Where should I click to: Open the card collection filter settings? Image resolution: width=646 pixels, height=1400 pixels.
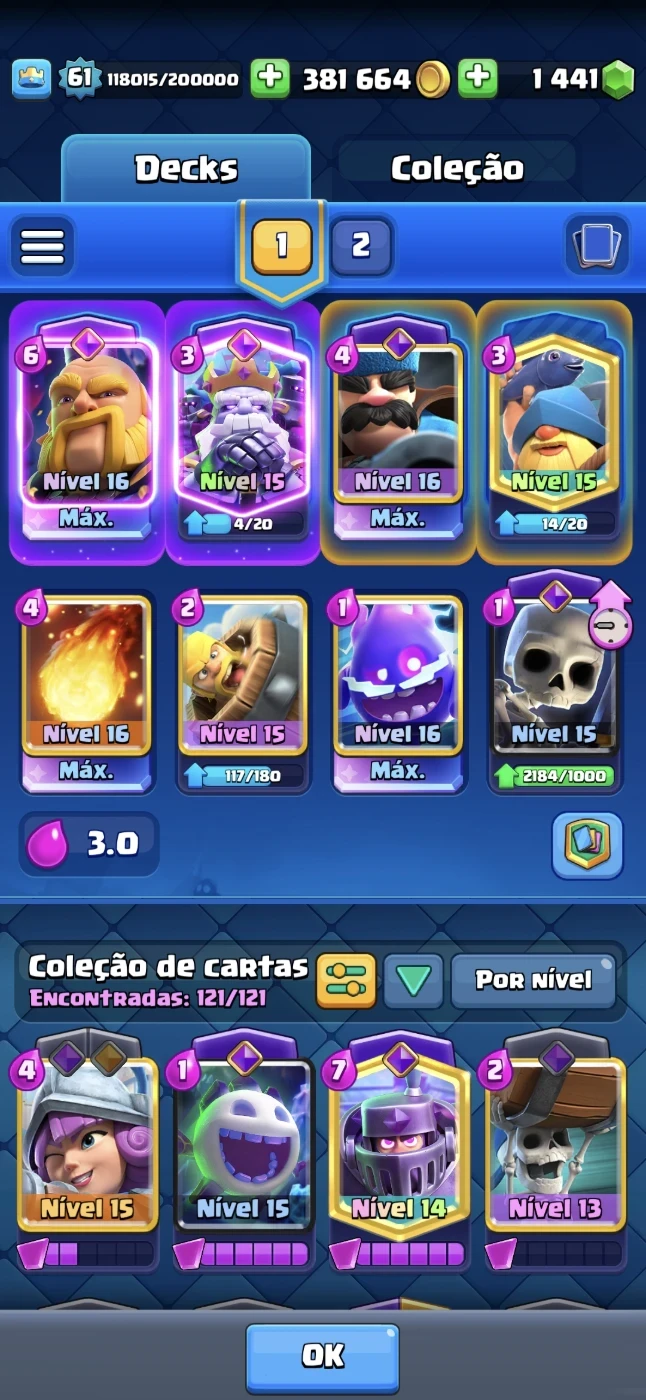click(346, 981)
